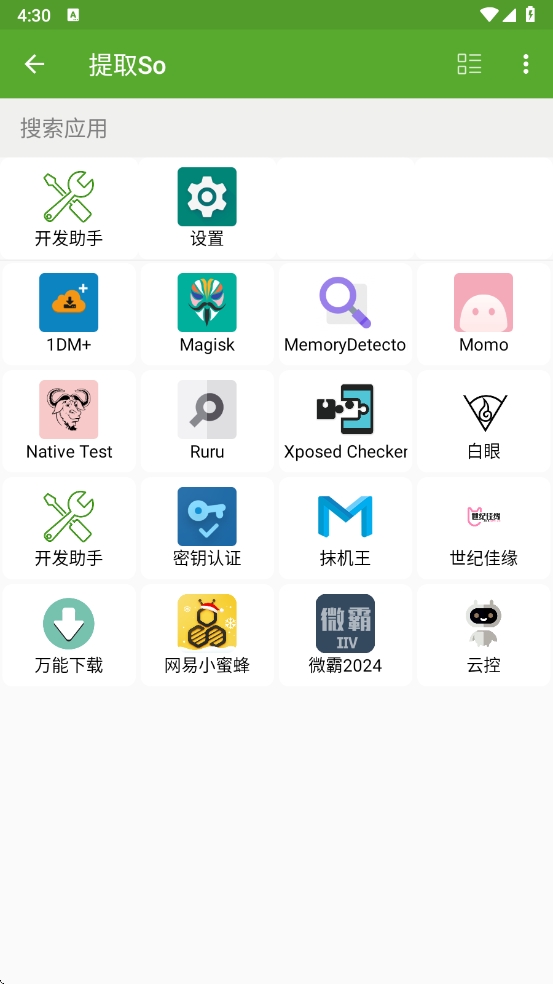Open Xposed Checker entry
Screen dimensions: 553x984
click(345, 420)
